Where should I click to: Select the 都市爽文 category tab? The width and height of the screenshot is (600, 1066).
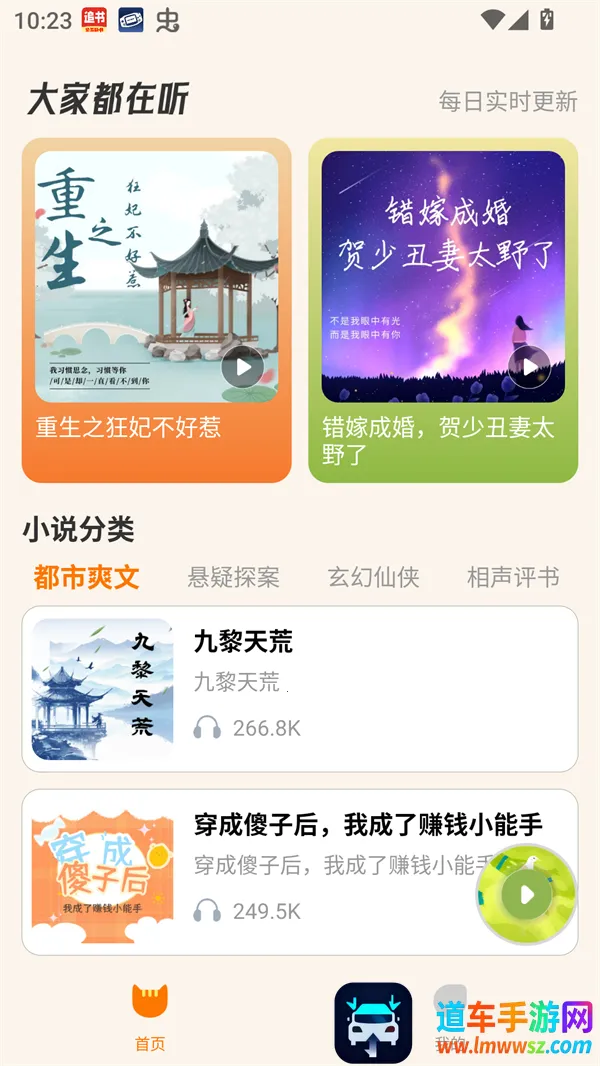86,577
